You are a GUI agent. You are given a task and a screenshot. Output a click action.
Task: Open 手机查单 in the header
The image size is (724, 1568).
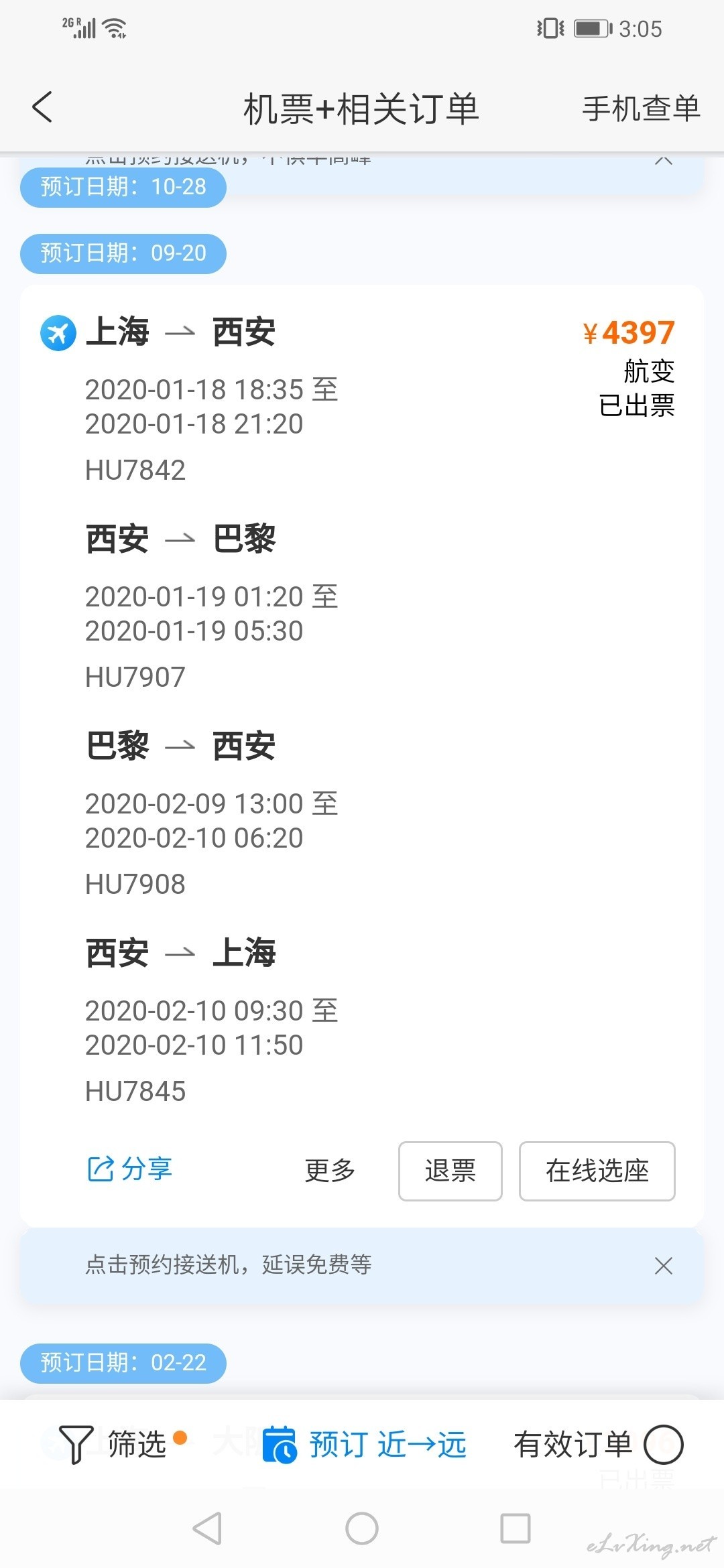tap(641, 109)
